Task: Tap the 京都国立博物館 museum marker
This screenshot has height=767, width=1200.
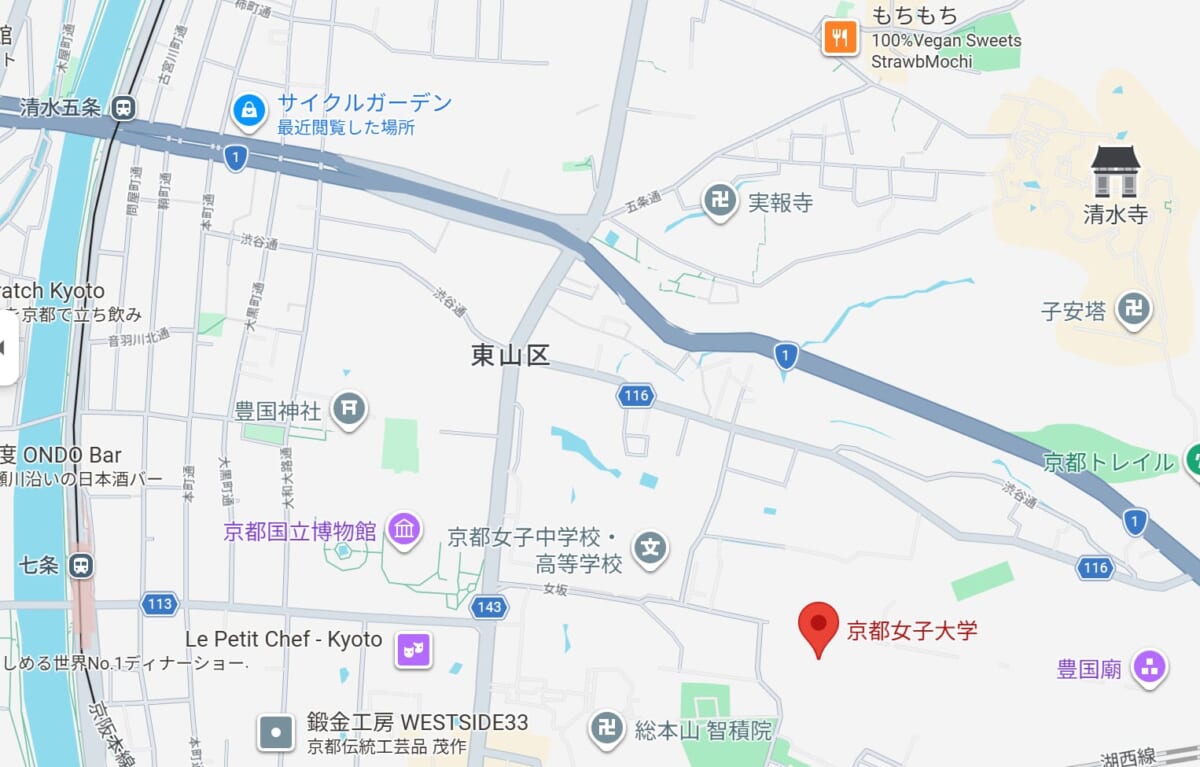Action: [404, 529]
